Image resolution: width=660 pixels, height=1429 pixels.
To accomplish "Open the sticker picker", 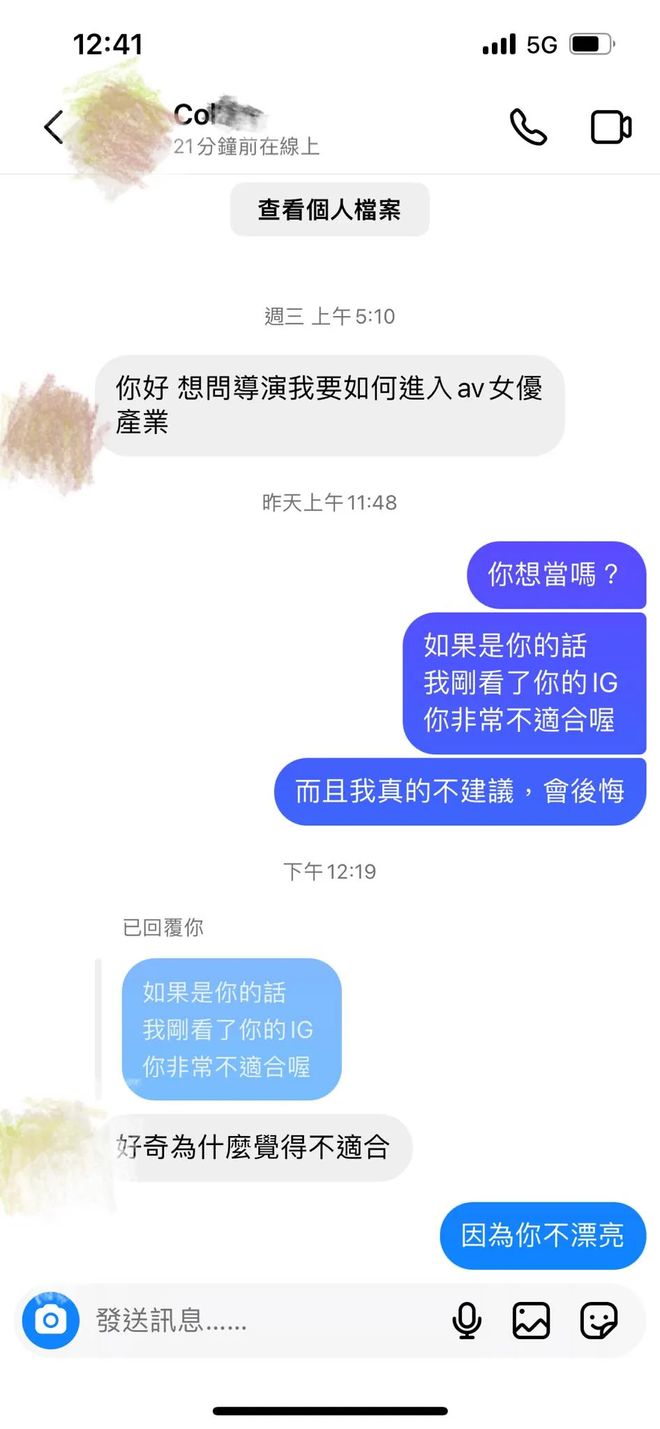I will pos(598,1321).
